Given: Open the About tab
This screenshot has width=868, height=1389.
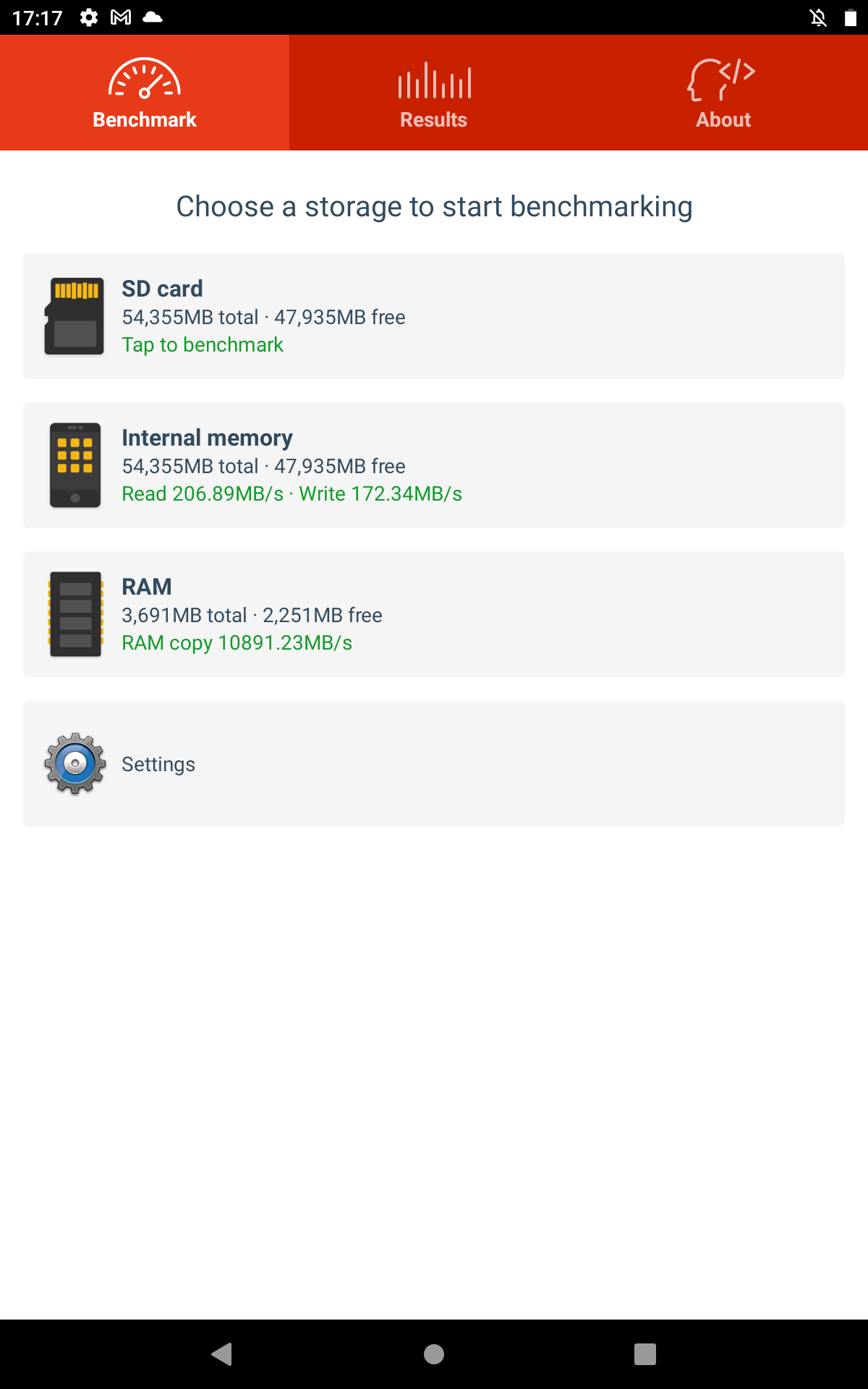Looking at the screenshot, I should click(723, 93).
